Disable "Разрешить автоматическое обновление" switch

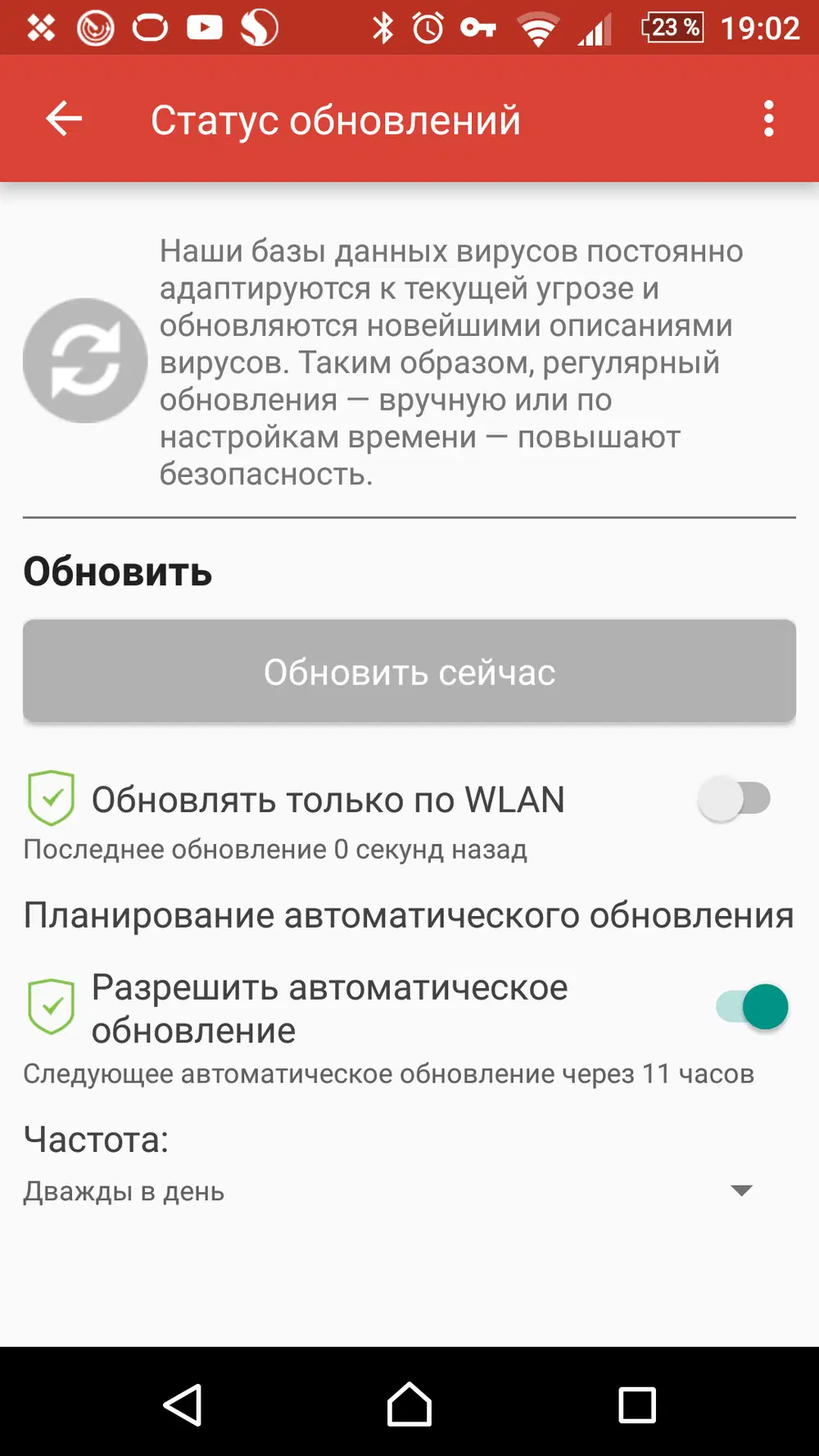[752, 1007]
